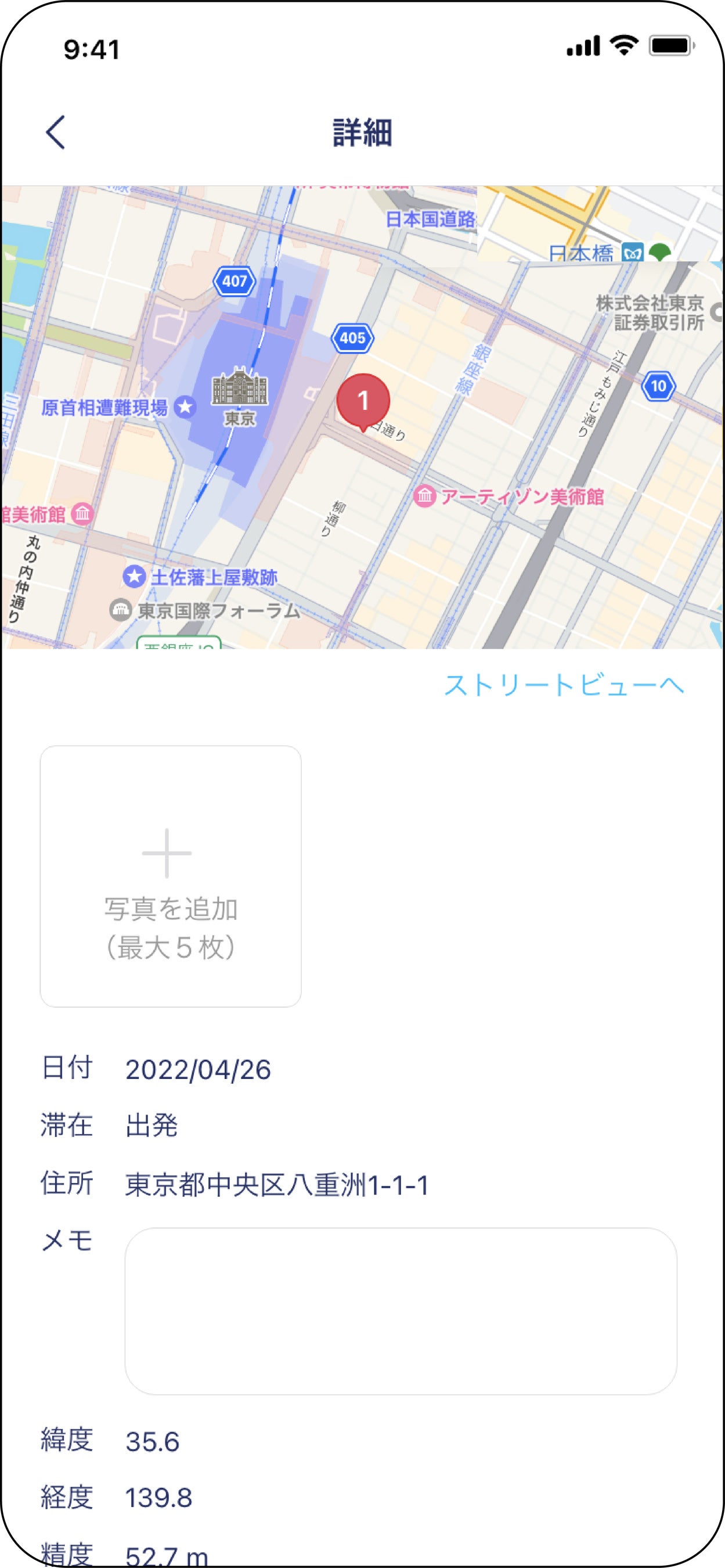The image size is (725, 1568).
Task: Add a photo with the 写真を追加 tile
Action: click(x=171, y=876)
